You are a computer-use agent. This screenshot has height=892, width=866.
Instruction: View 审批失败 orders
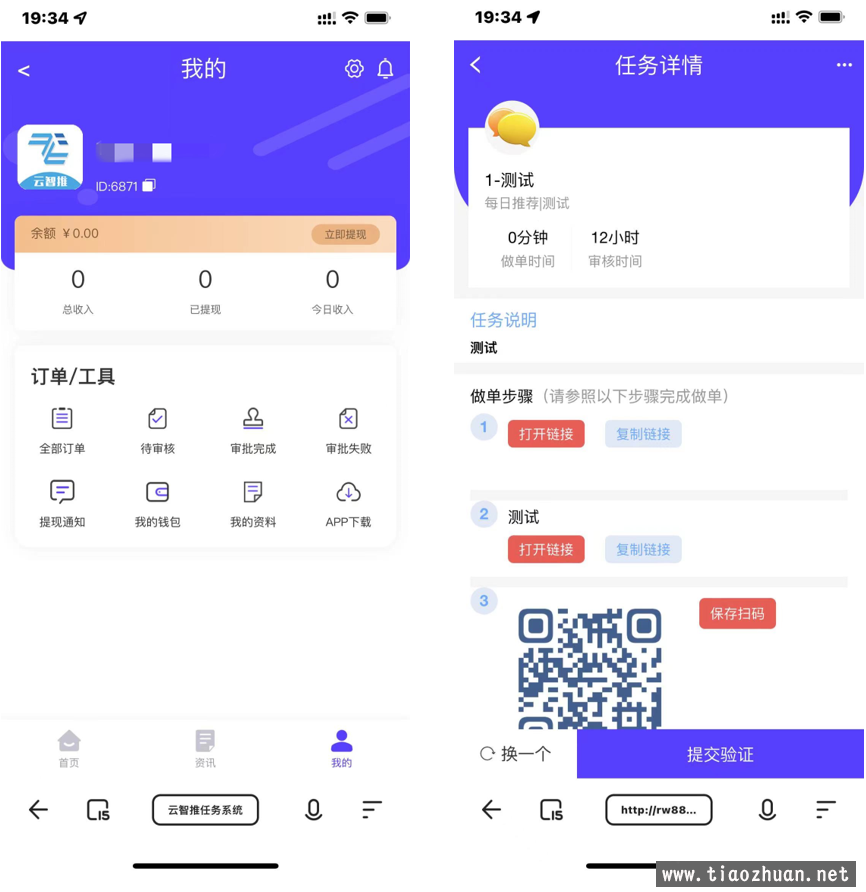[x=348, y=430]
